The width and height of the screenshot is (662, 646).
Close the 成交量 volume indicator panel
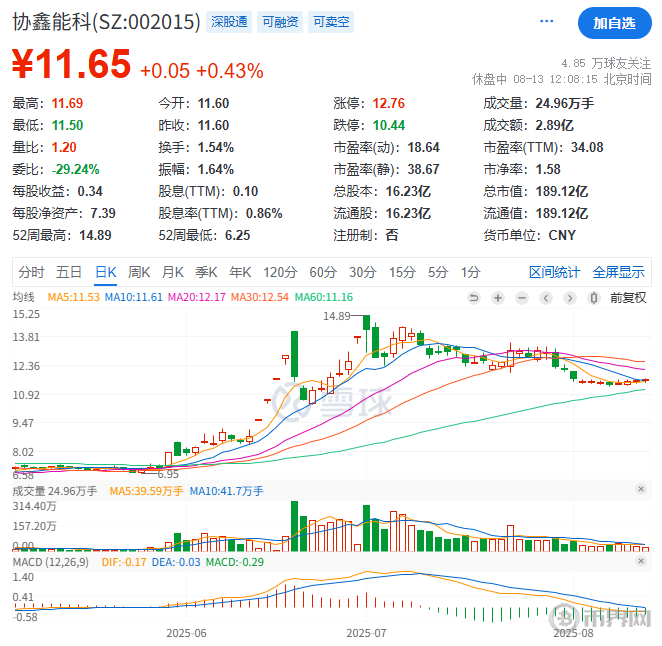click(x=641, y=489)
